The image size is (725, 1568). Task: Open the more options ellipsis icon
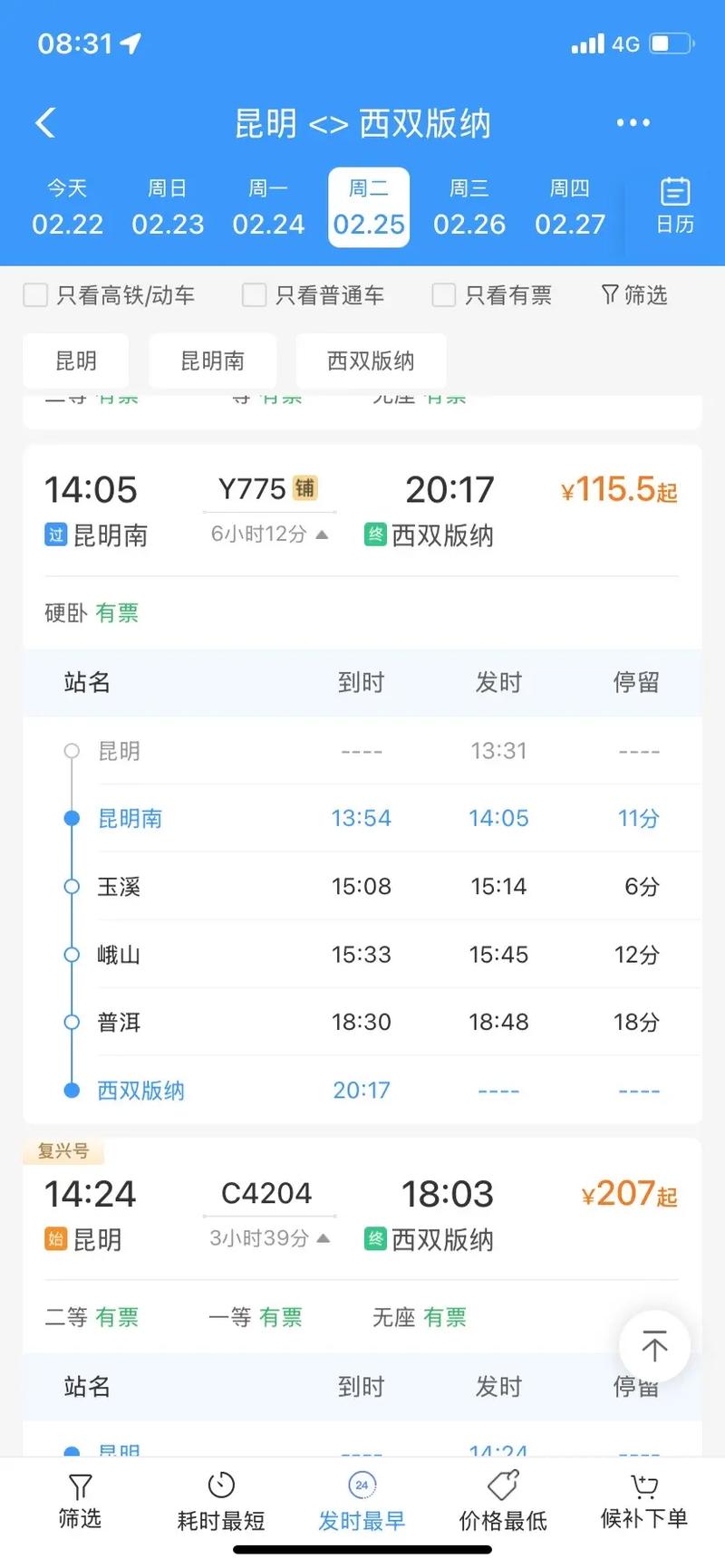pos(633,122)
